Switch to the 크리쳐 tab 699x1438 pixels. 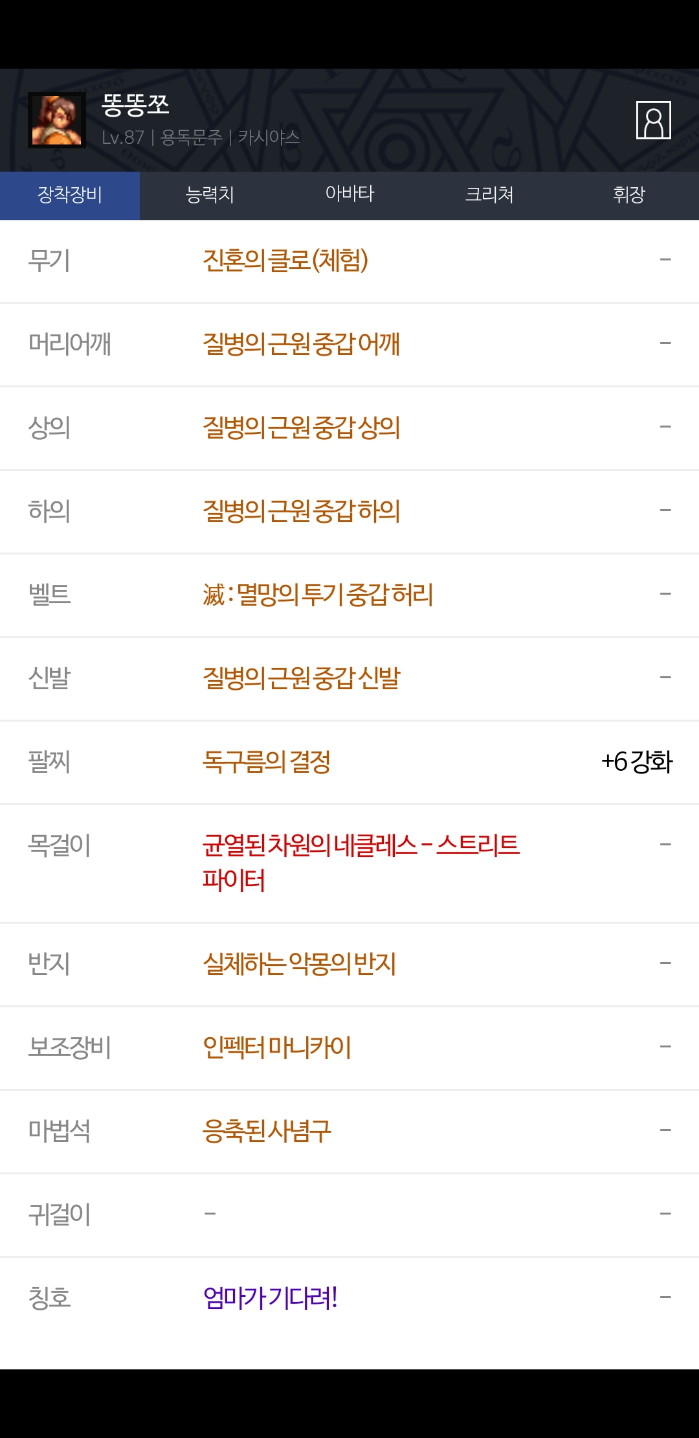pos(489,195)
